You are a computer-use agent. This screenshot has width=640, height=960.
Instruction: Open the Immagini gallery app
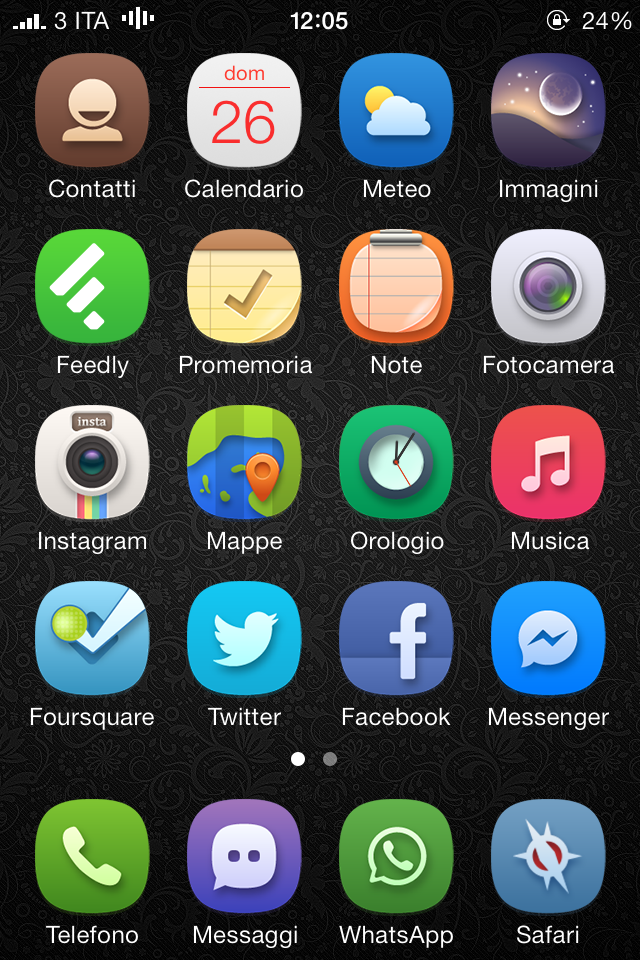(x=548, y=112)
